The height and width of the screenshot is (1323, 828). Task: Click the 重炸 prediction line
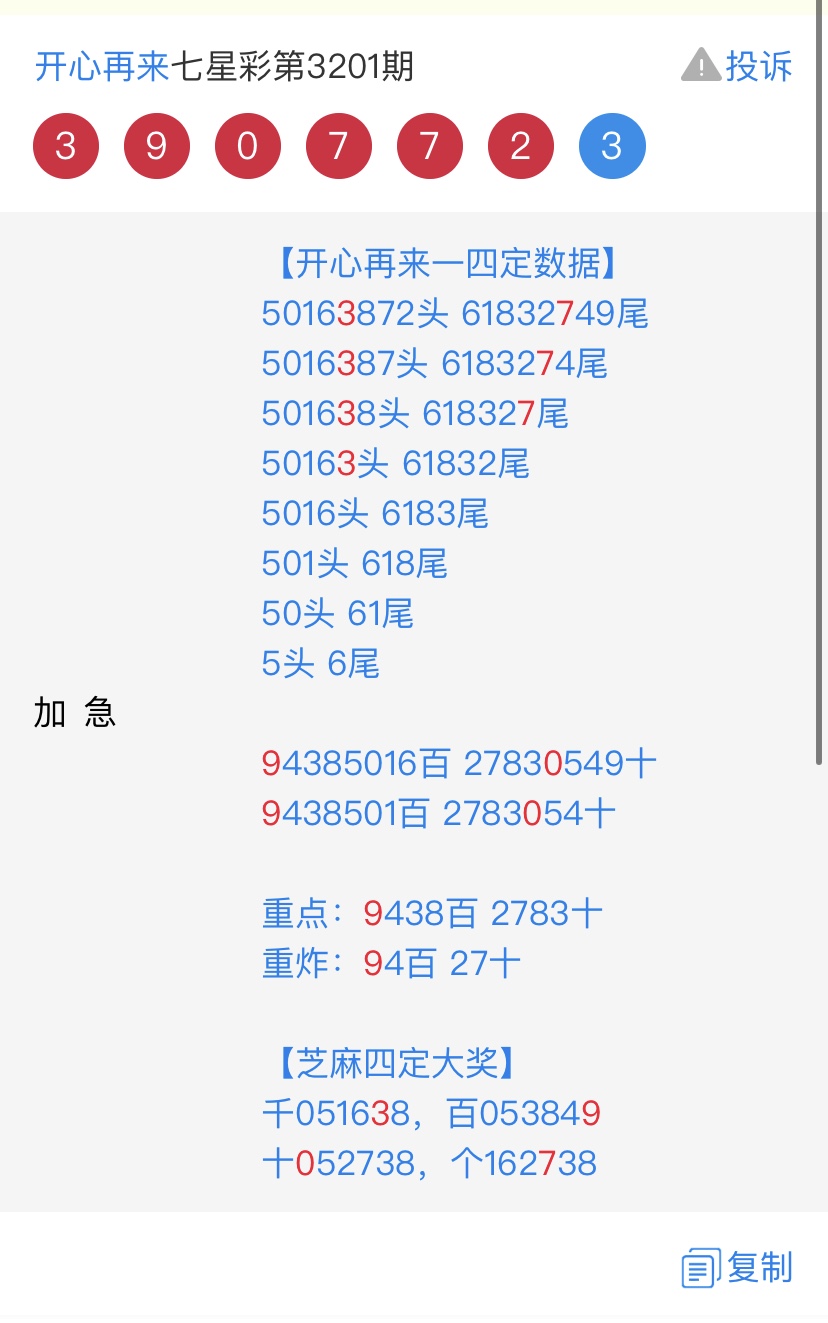click(x=388, y=963)
